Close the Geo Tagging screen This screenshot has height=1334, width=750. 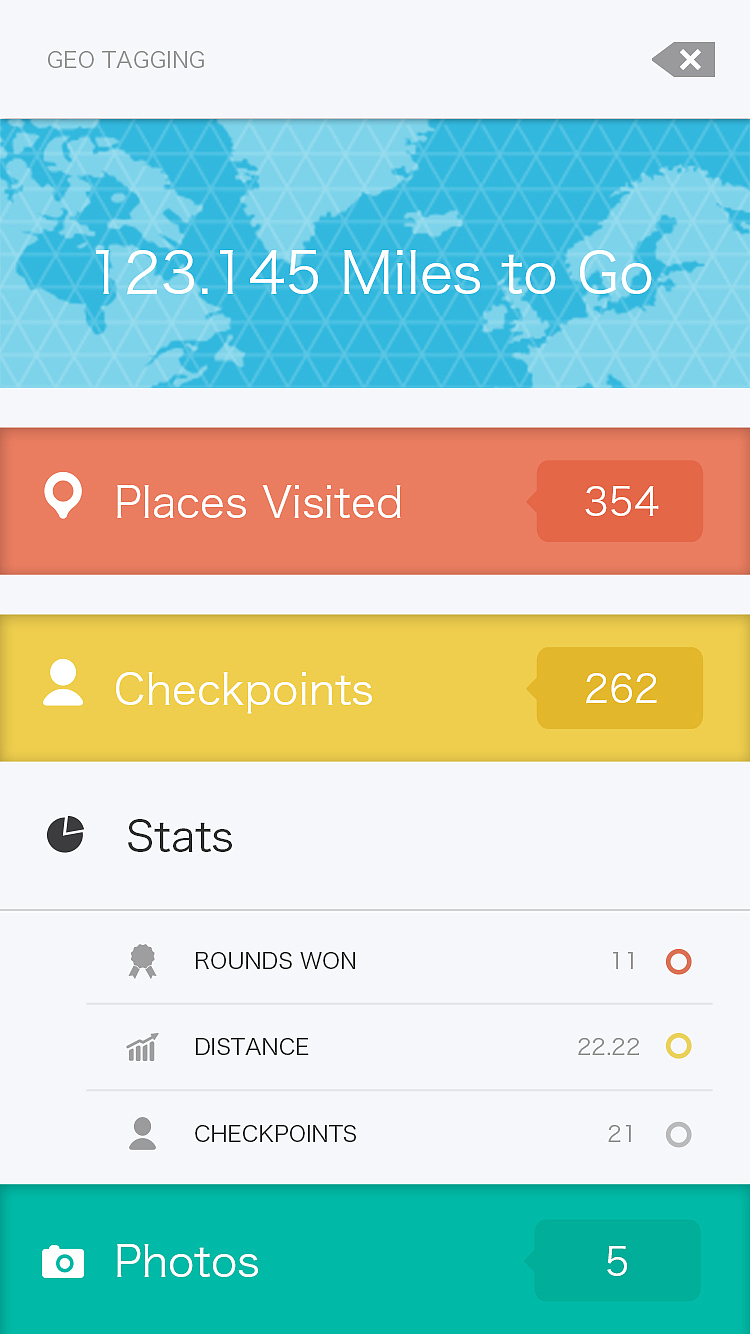[685, 60]
